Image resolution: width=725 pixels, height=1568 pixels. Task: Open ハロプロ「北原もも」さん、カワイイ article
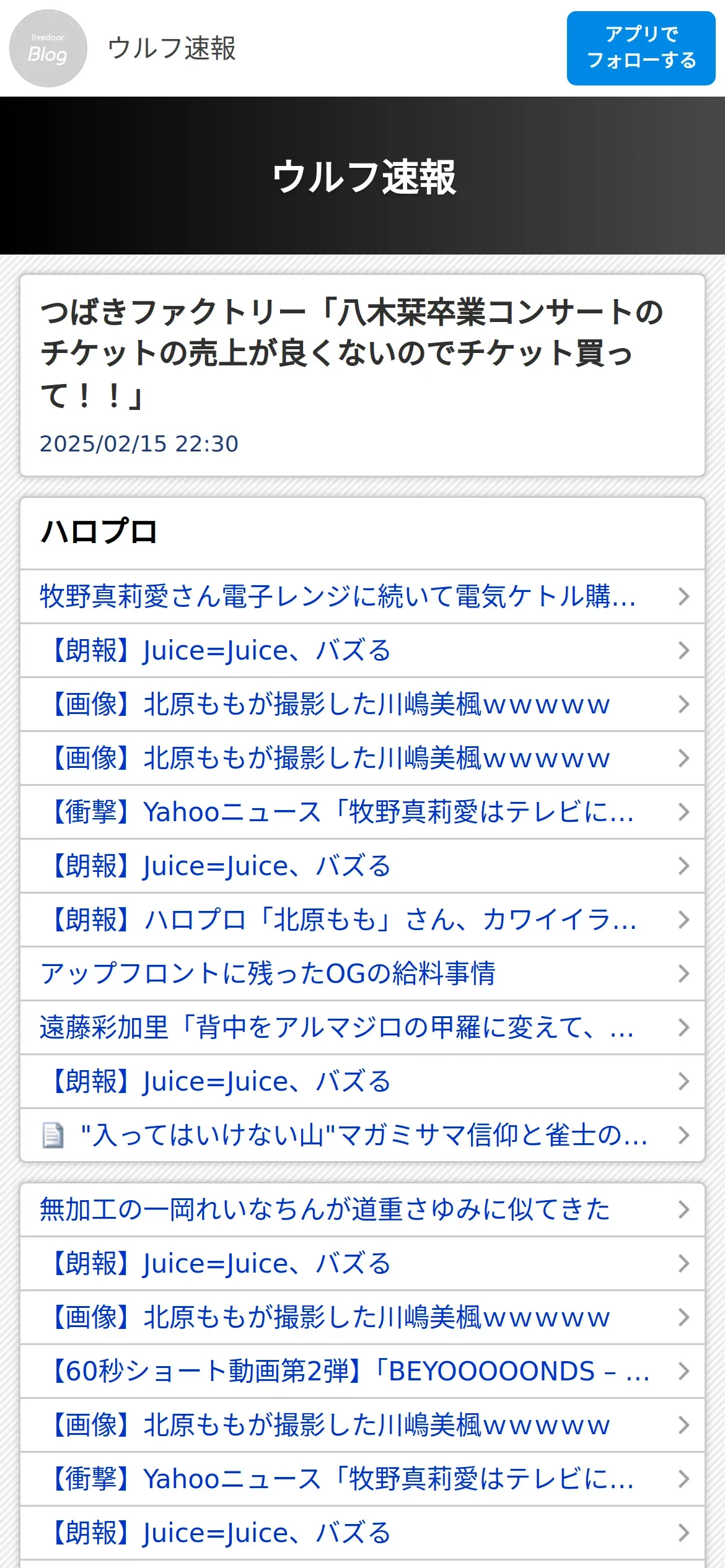pos(362,920)
